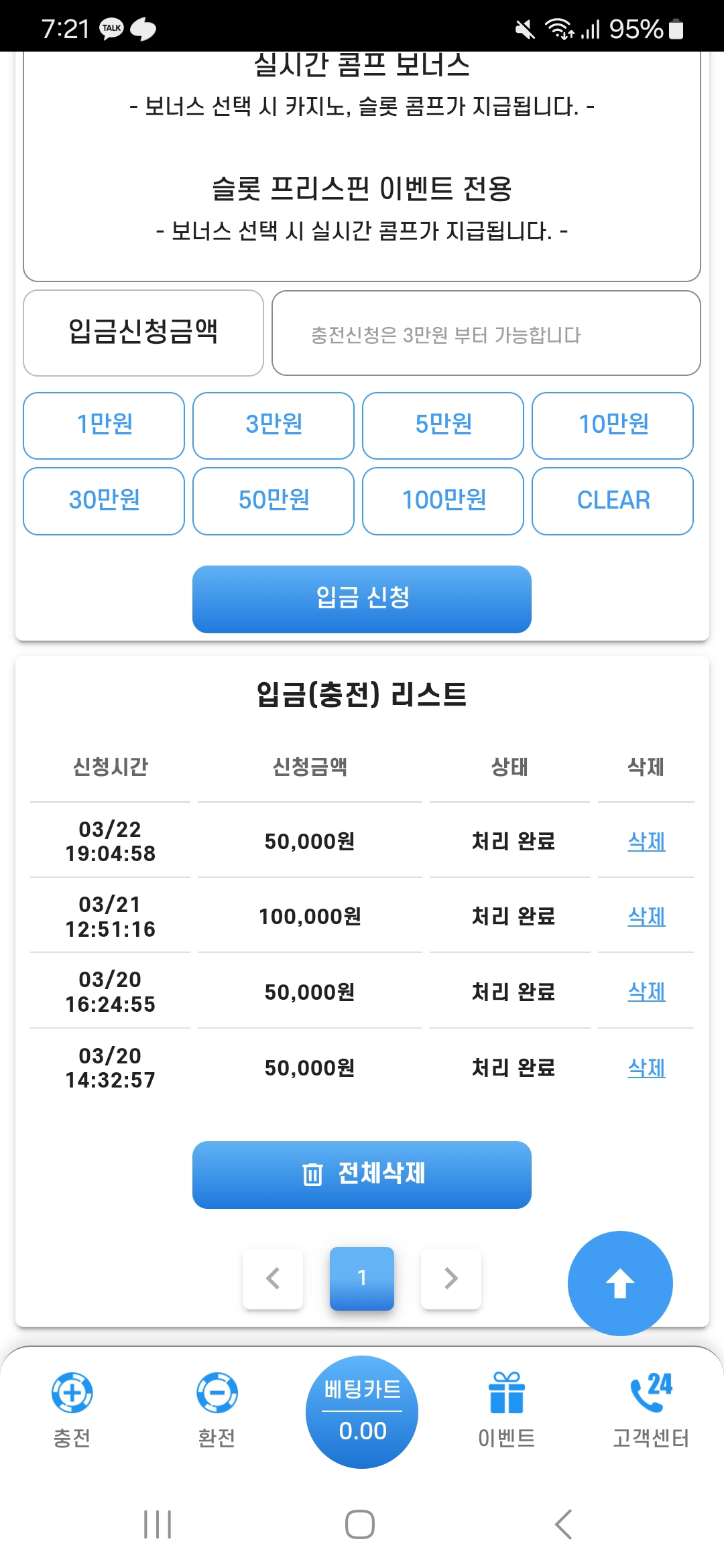Delete the 03/20 16:24:55 deposit entry
The width and height of the screenshot is (724, 1568).
(646, 992)
